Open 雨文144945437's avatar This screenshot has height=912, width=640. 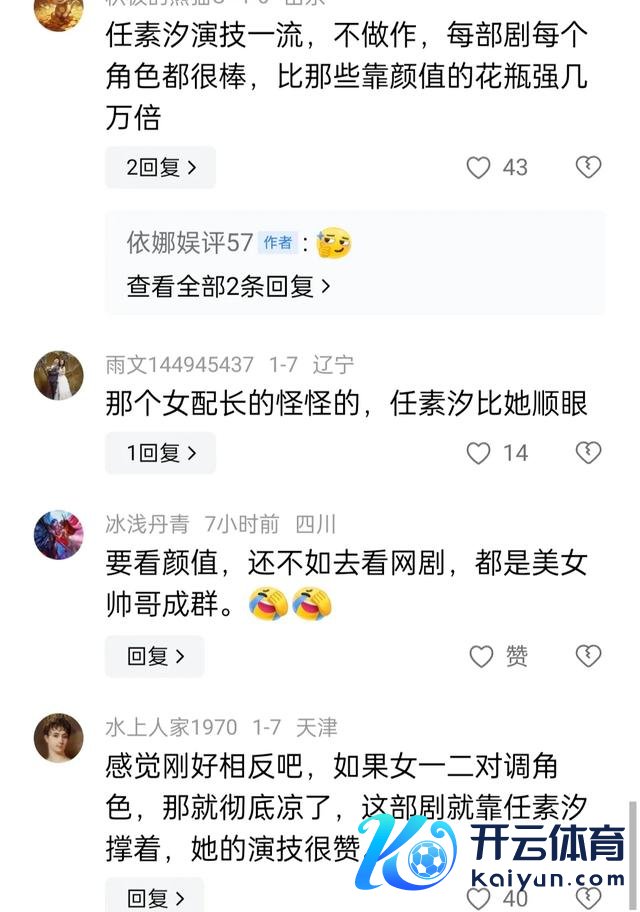pyautogui.click(x=58, y=376)
